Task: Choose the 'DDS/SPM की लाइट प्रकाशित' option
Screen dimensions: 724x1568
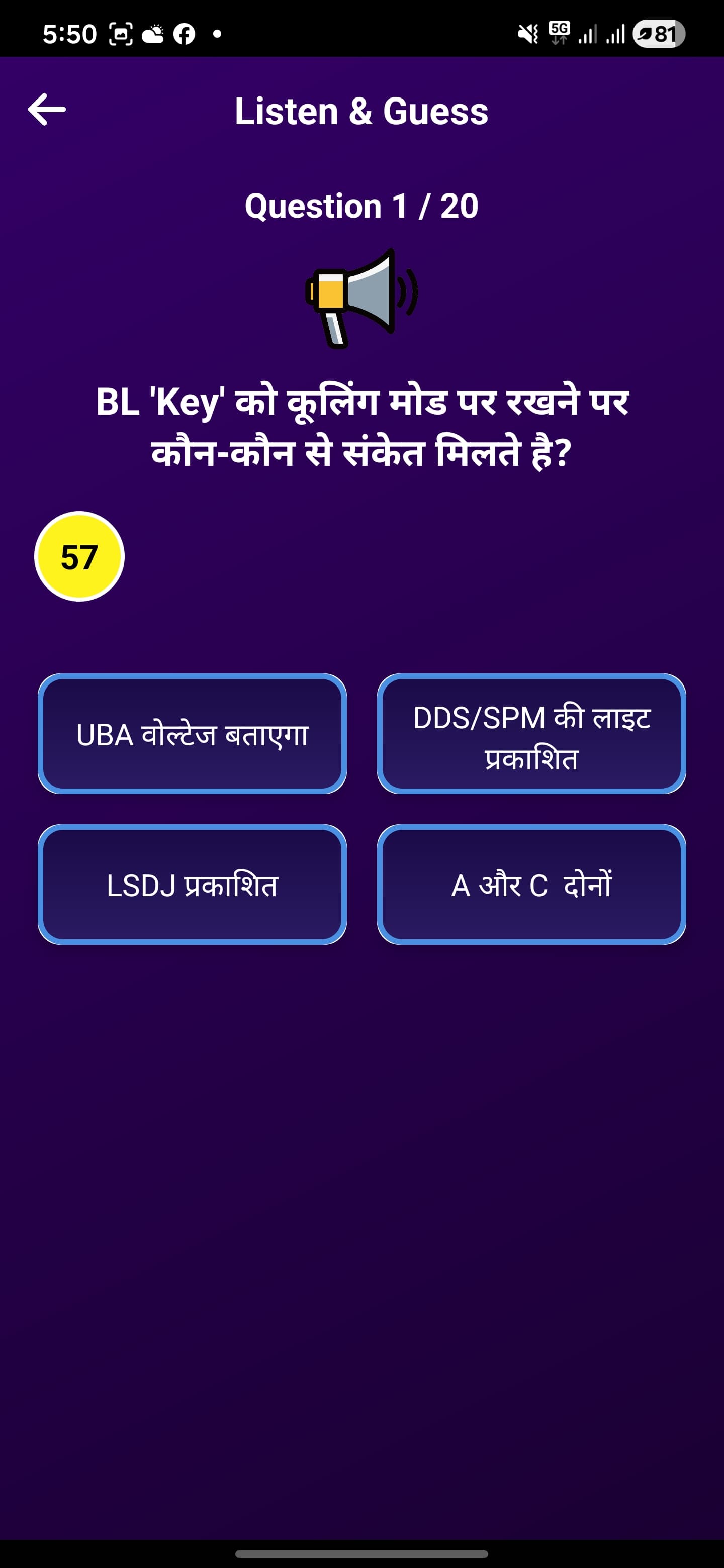Action: click(531, 733)
